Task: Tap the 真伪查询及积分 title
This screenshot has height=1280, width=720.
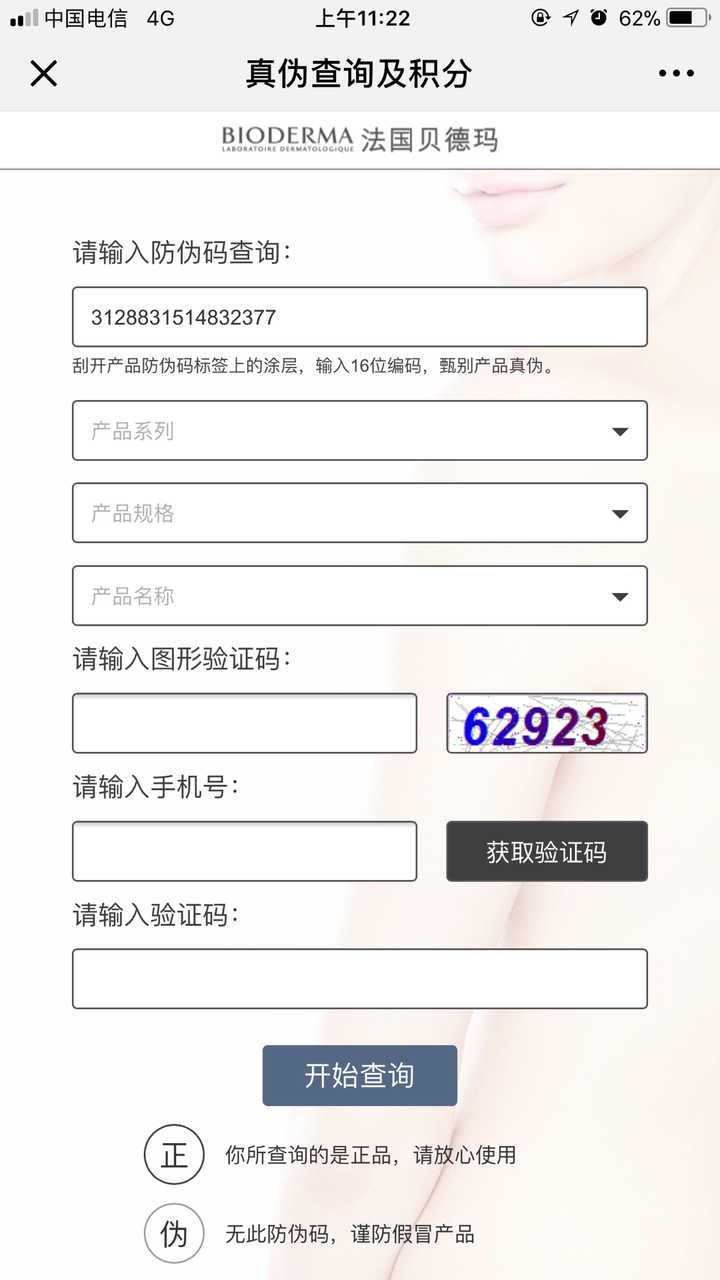Action: [360, 73]
